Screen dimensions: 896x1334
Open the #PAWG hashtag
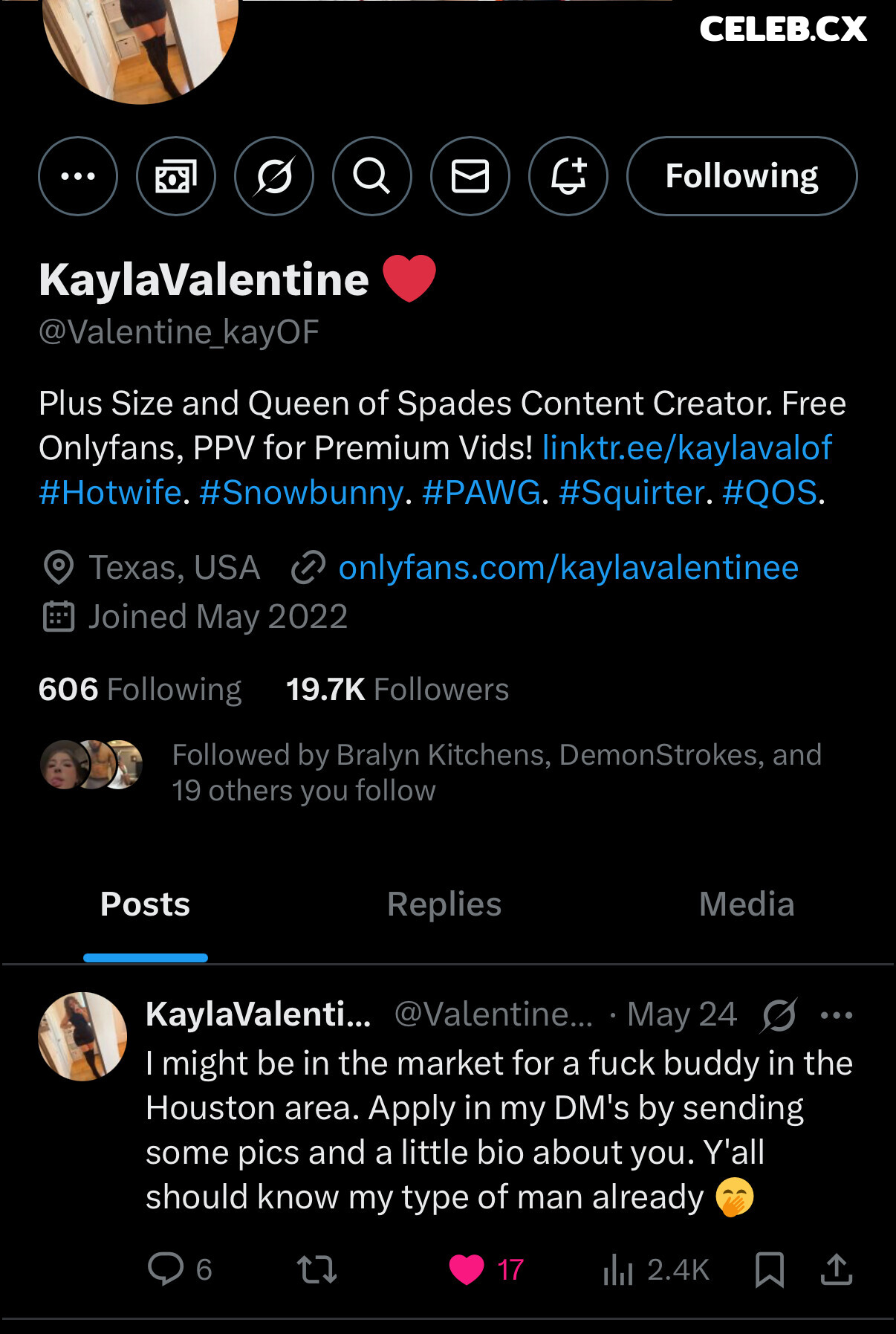click(x=481, y=493)
